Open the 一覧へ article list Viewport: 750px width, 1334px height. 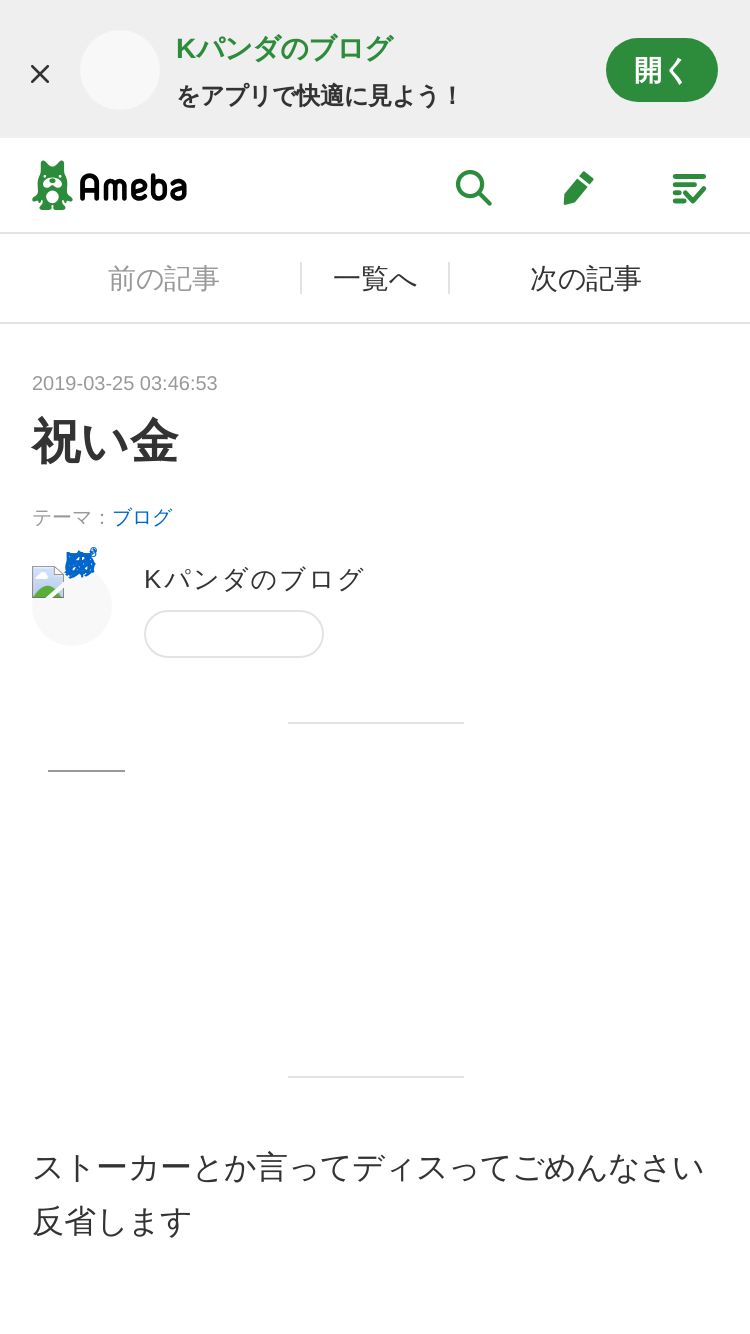(x=375, y=278)
